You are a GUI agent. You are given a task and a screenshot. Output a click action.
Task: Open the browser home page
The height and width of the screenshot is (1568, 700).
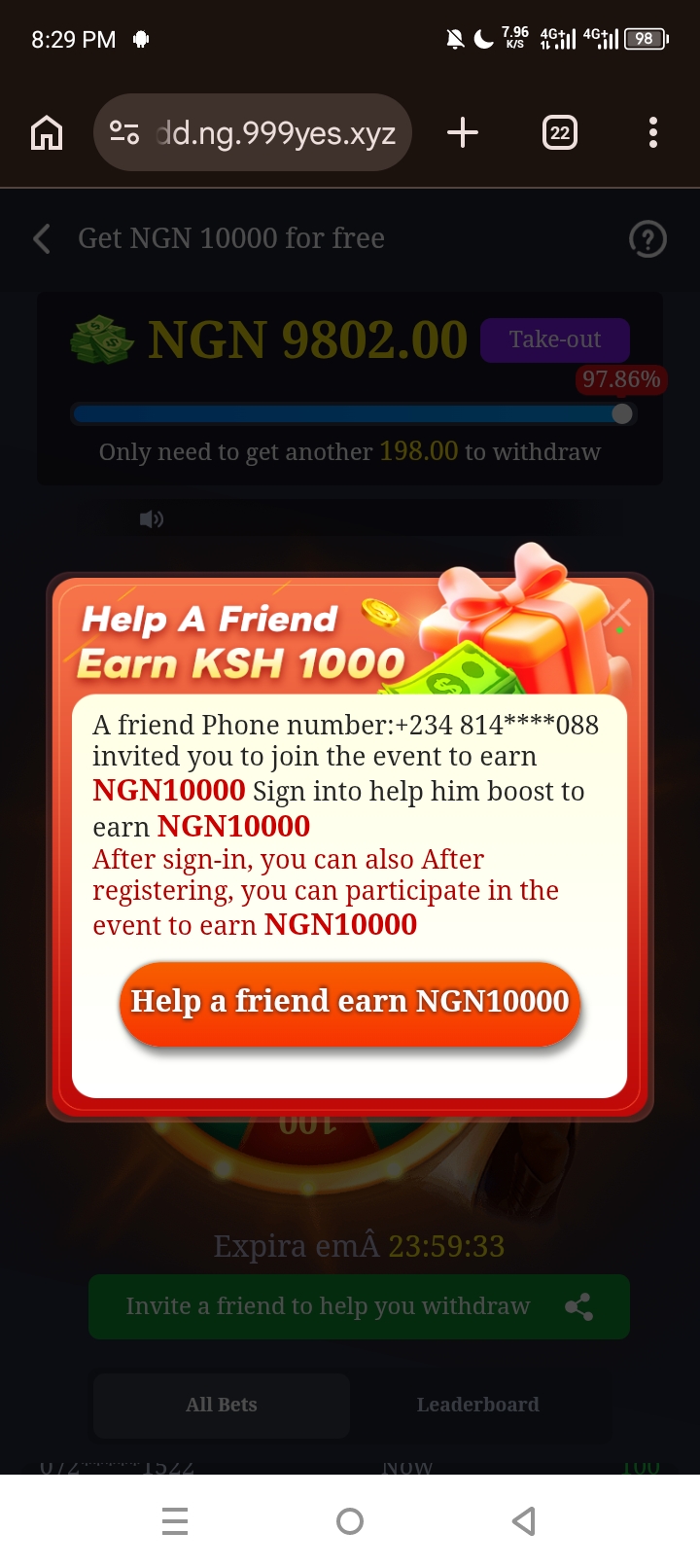pyautogui.click(x=47, y=132)
